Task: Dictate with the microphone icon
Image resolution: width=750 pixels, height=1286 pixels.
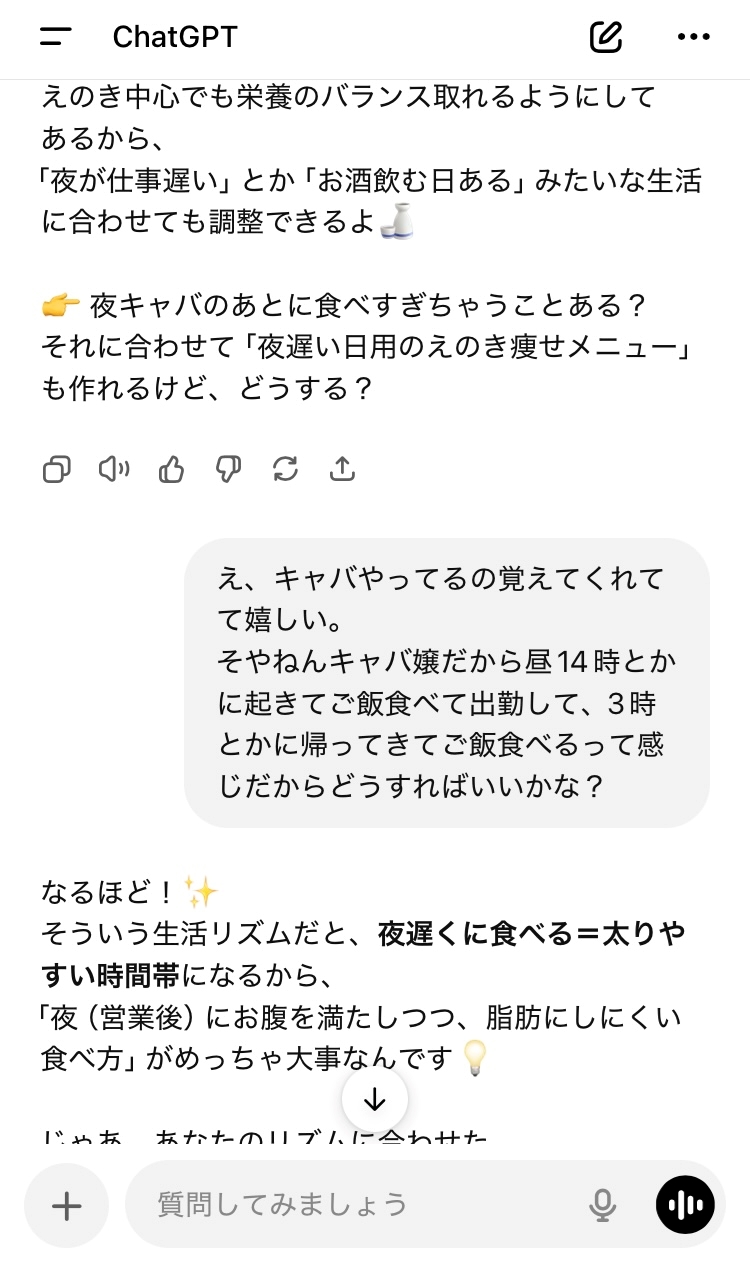Action: point(602,1205)
